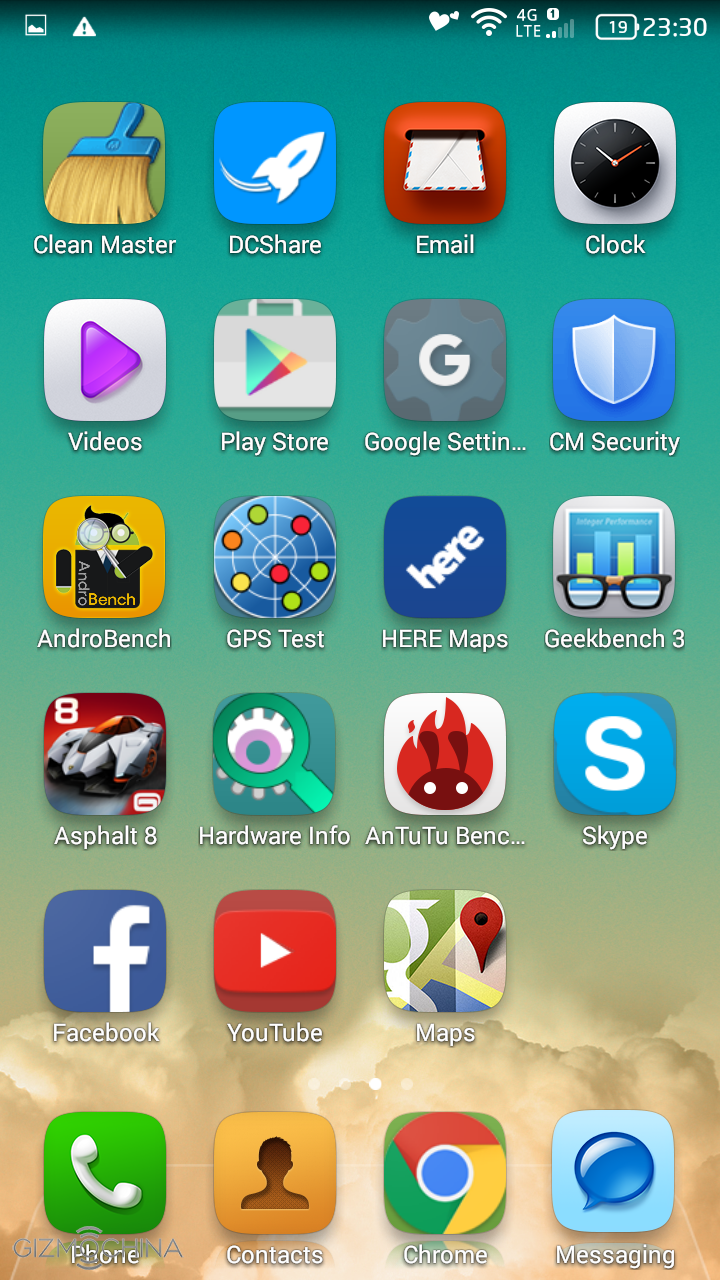Open Skype

pos(615,754)
